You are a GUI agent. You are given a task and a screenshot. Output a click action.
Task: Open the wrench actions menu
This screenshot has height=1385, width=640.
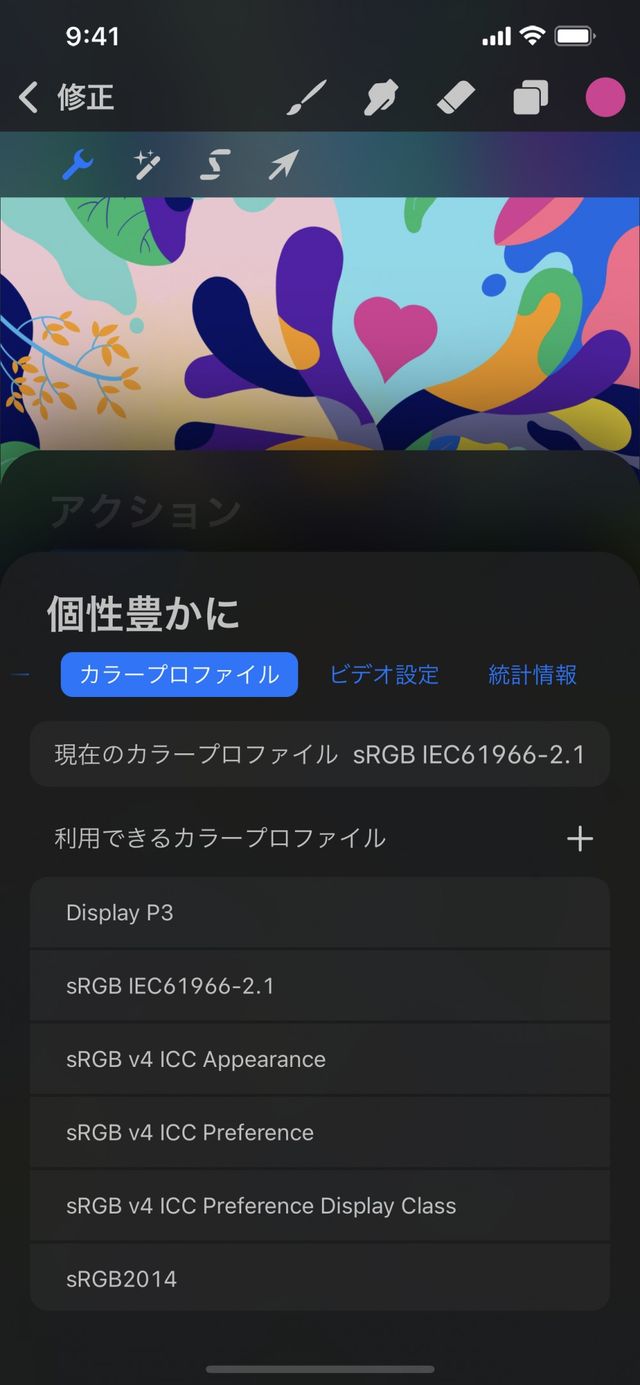(78, 165)
